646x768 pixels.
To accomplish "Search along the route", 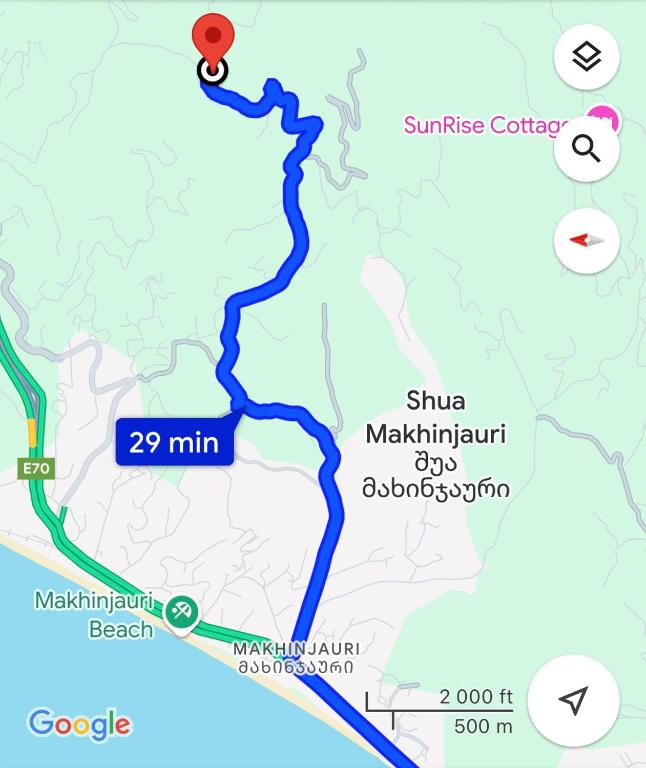I will (x=586, y=150).
